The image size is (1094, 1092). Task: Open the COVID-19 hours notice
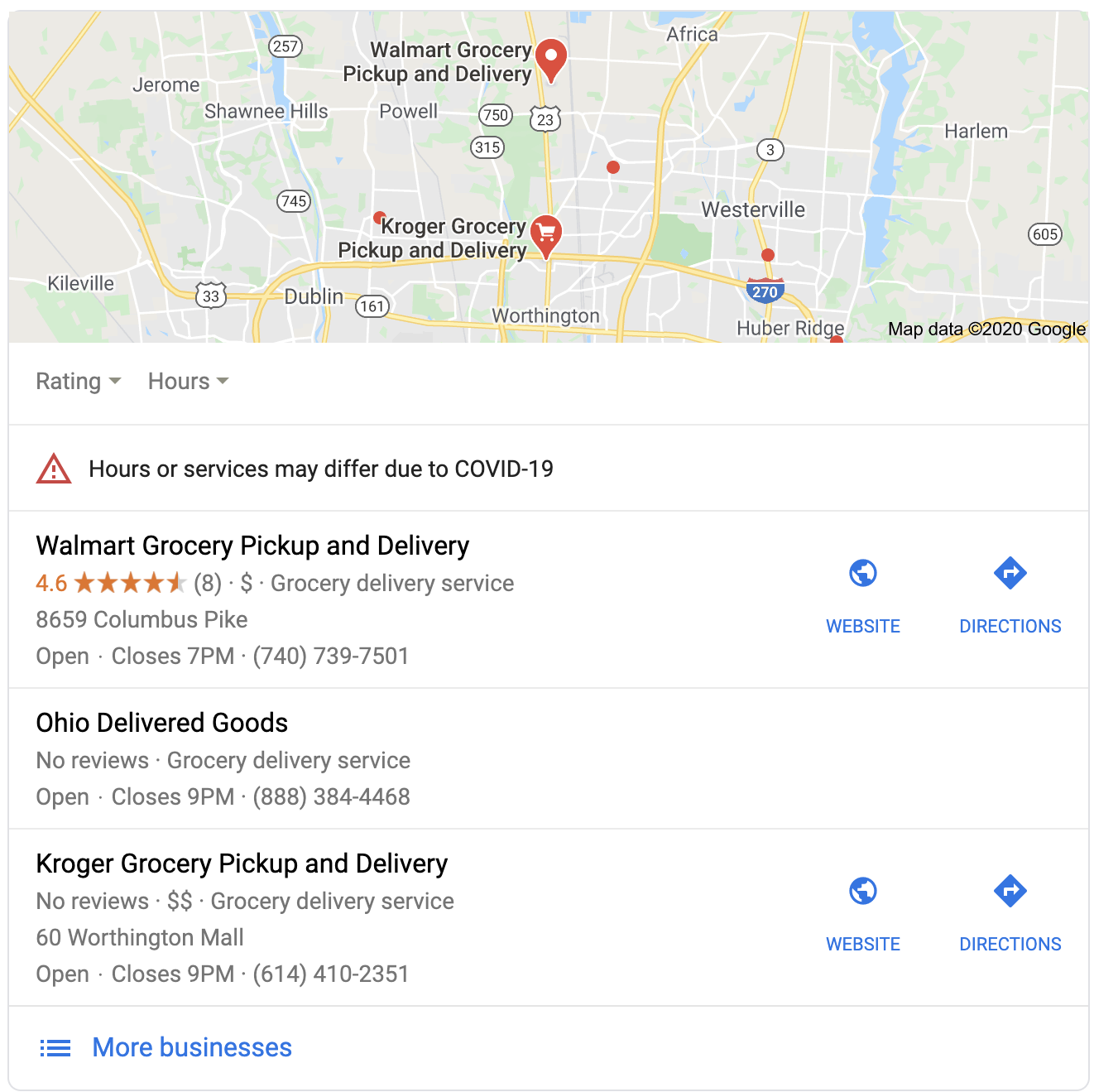click(x=320, y=469)
